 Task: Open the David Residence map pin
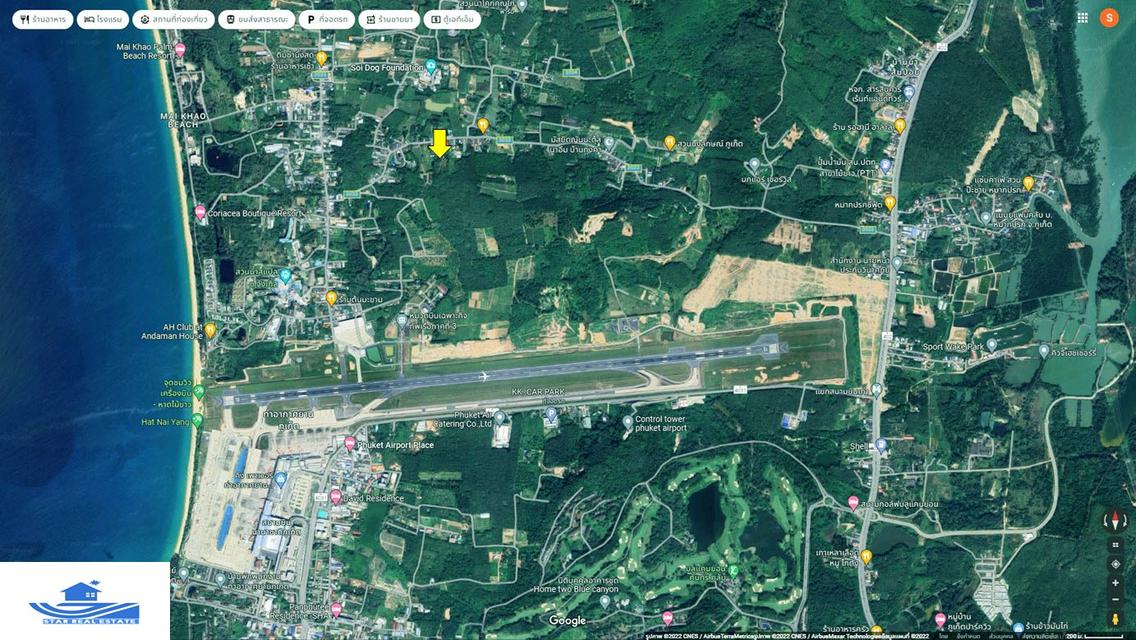click(x=335, y=496)
